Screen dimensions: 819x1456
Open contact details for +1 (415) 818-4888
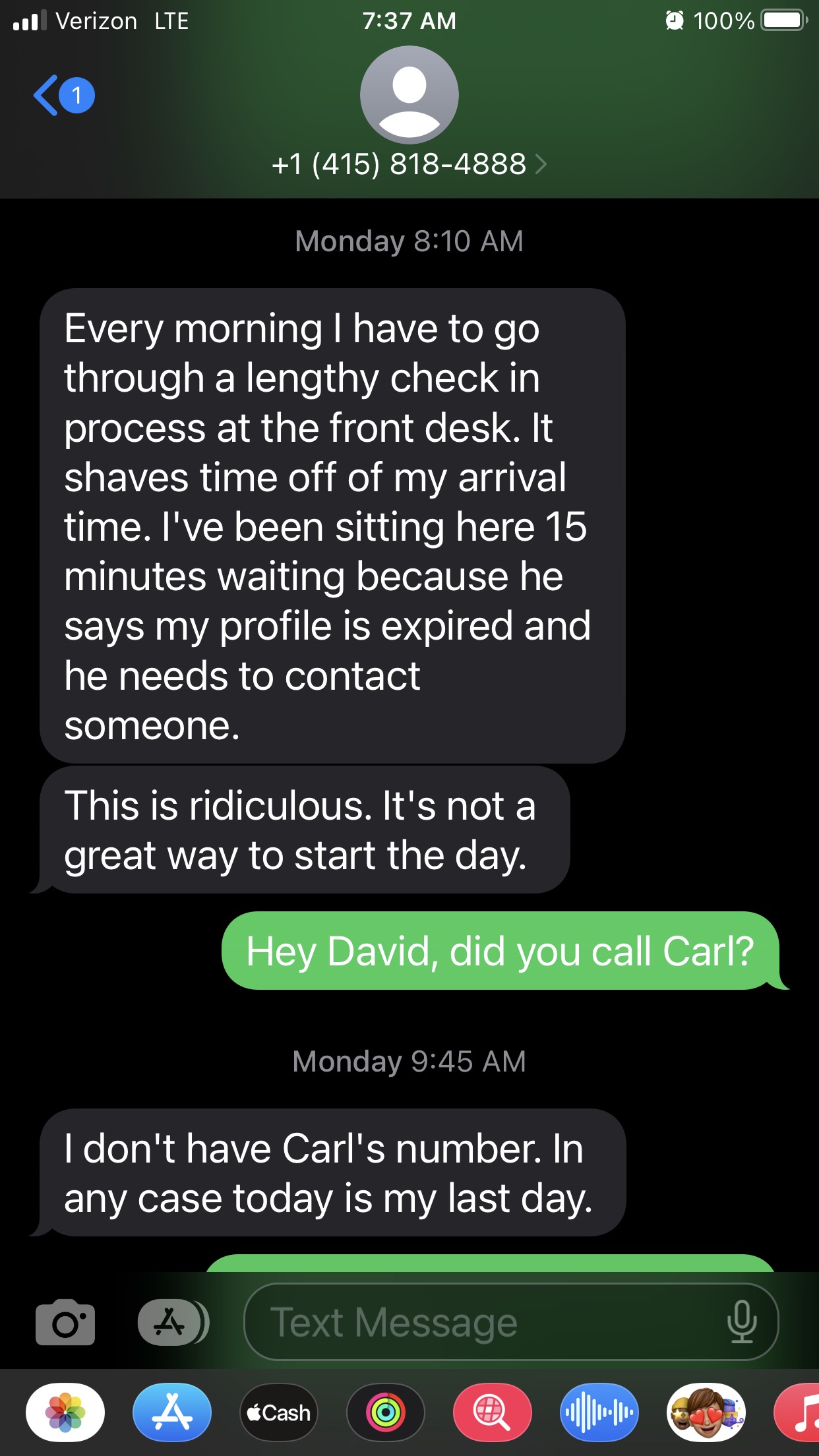[409, 164]
